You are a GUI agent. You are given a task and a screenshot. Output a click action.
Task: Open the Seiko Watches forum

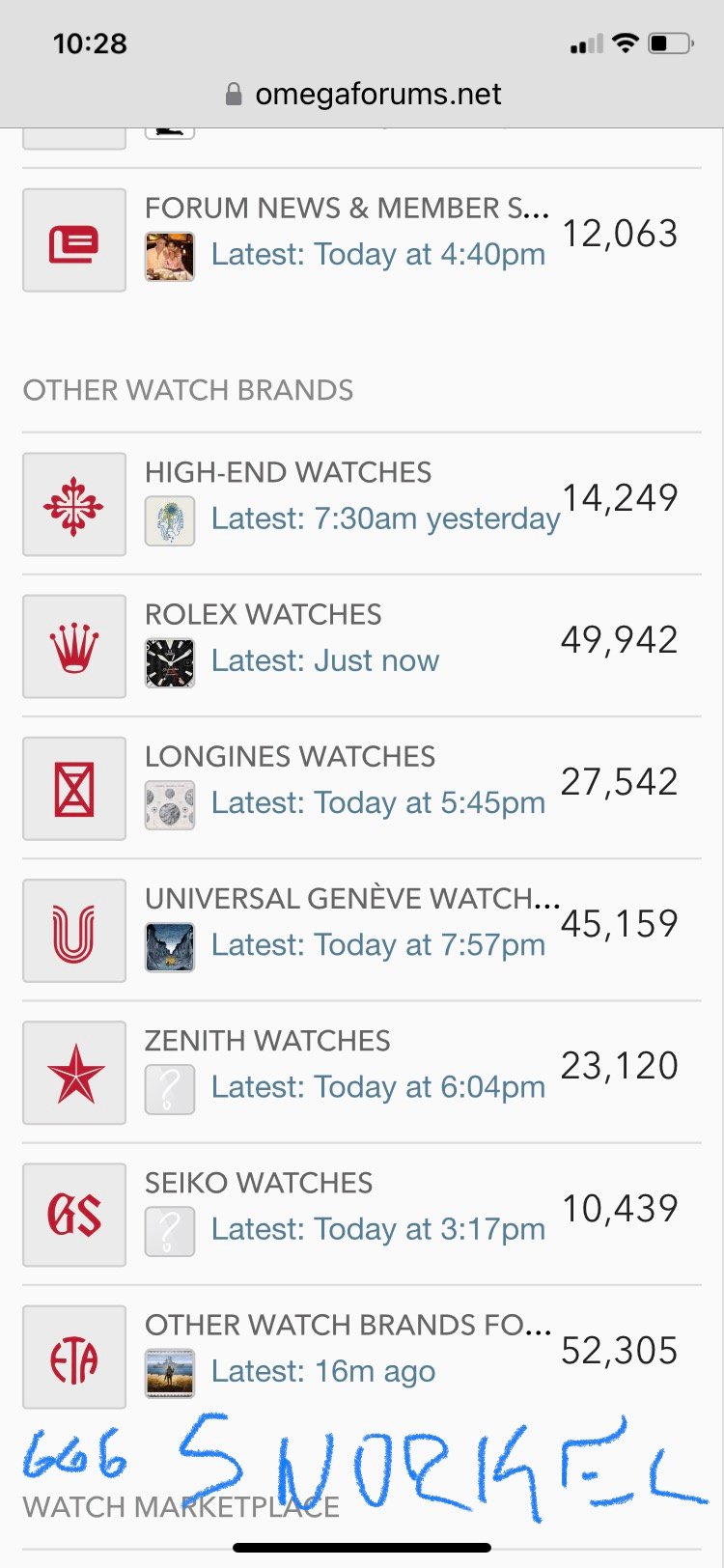(x=258, y=1183)
